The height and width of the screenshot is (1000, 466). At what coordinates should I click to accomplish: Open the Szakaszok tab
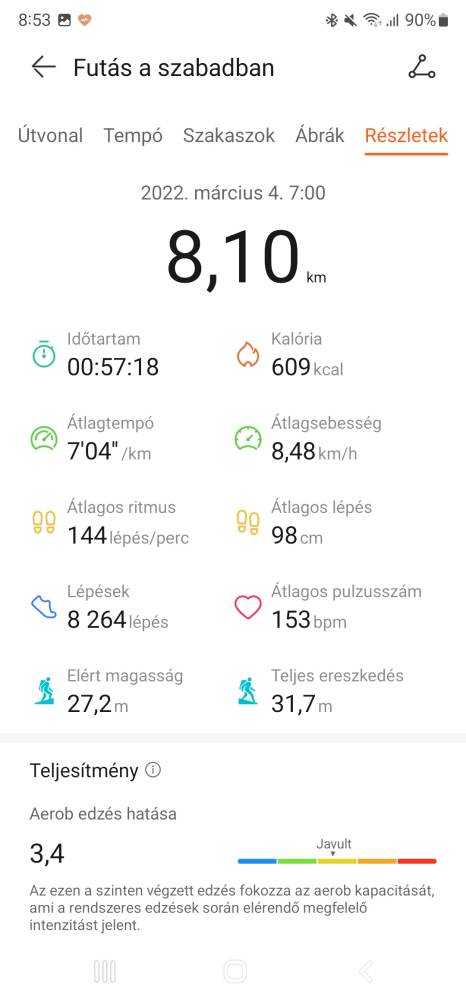point(229,135)
